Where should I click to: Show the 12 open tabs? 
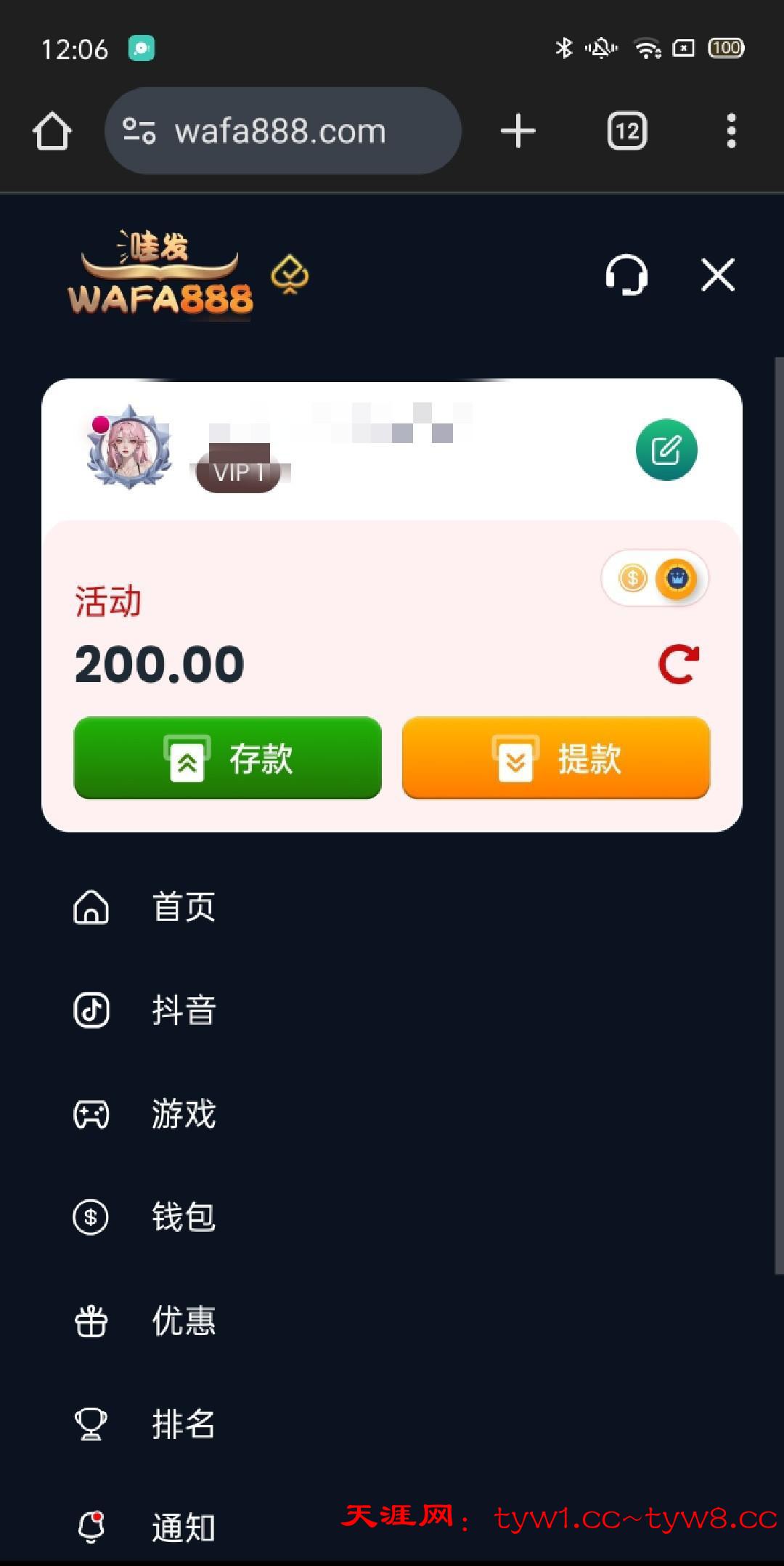pyautogui.click(x=626, y=131)
